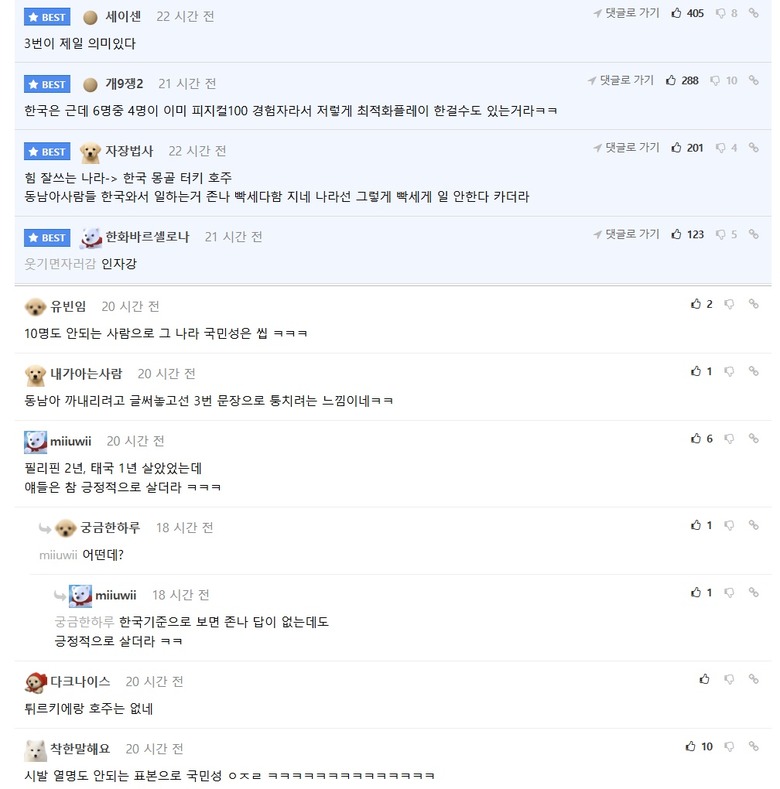
Task: Open 유빈임's user profile name
Action: click(68, 306)
